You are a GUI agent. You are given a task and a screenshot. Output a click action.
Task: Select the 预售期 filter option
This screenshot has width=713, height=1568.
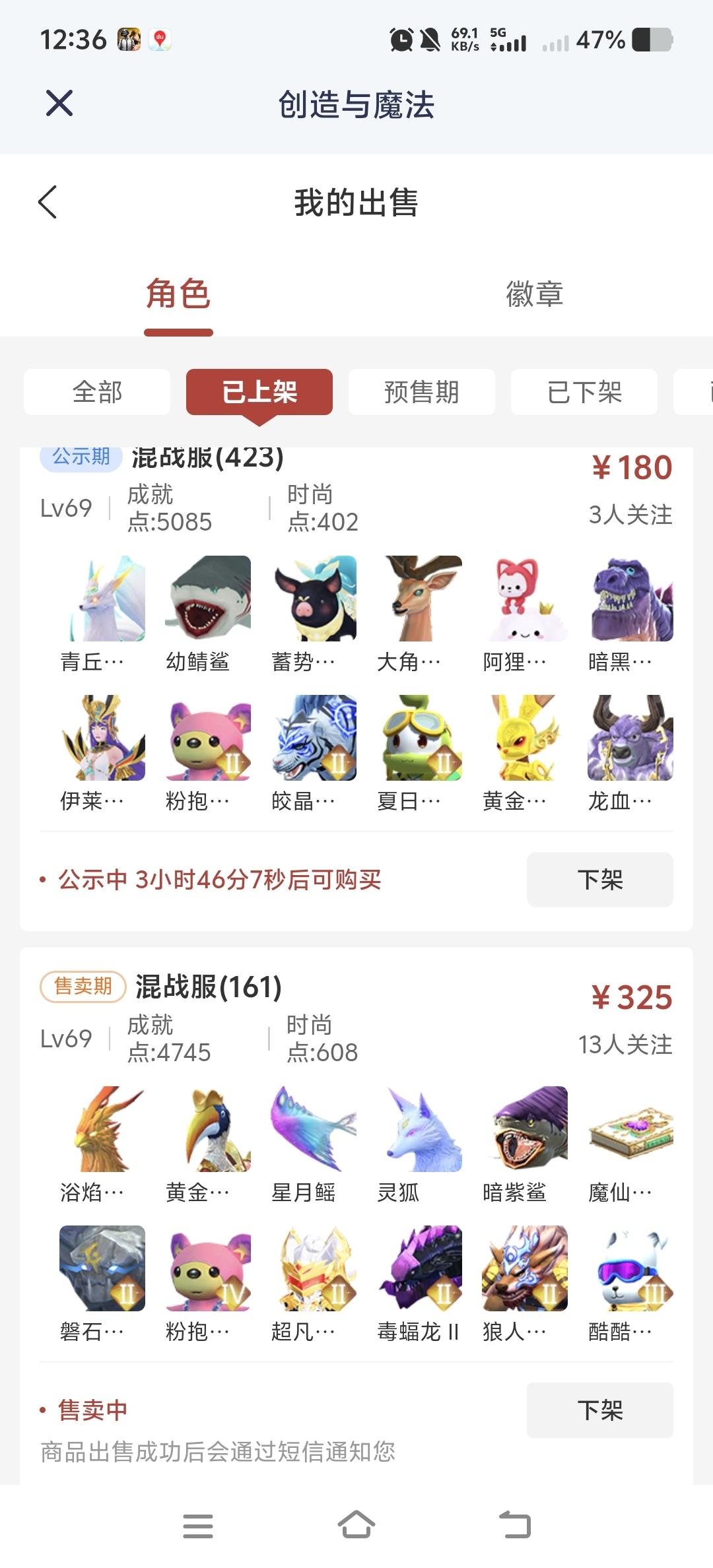click(421, 392)
